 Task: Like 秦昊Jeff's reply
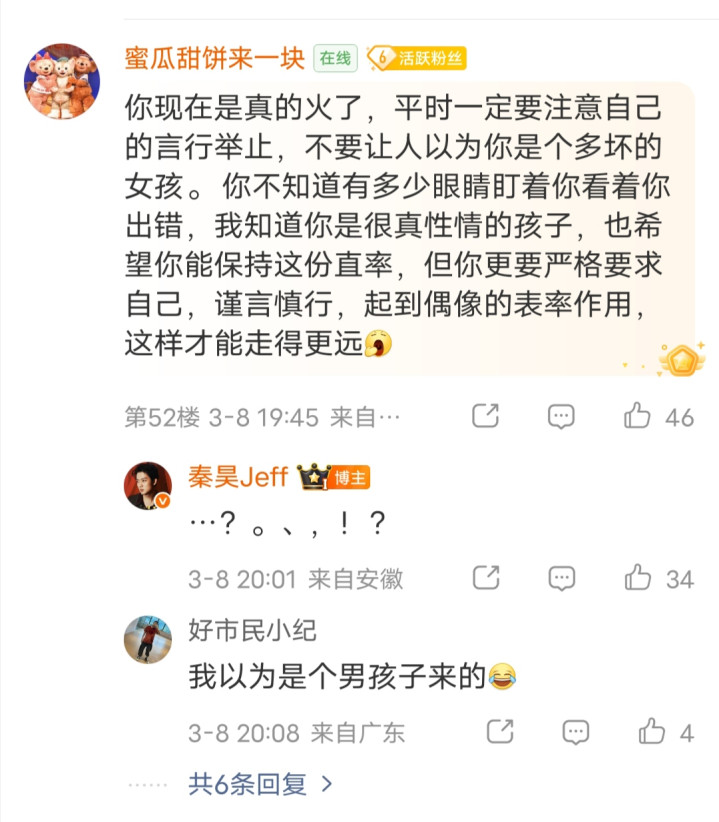(x=638, y=577)
